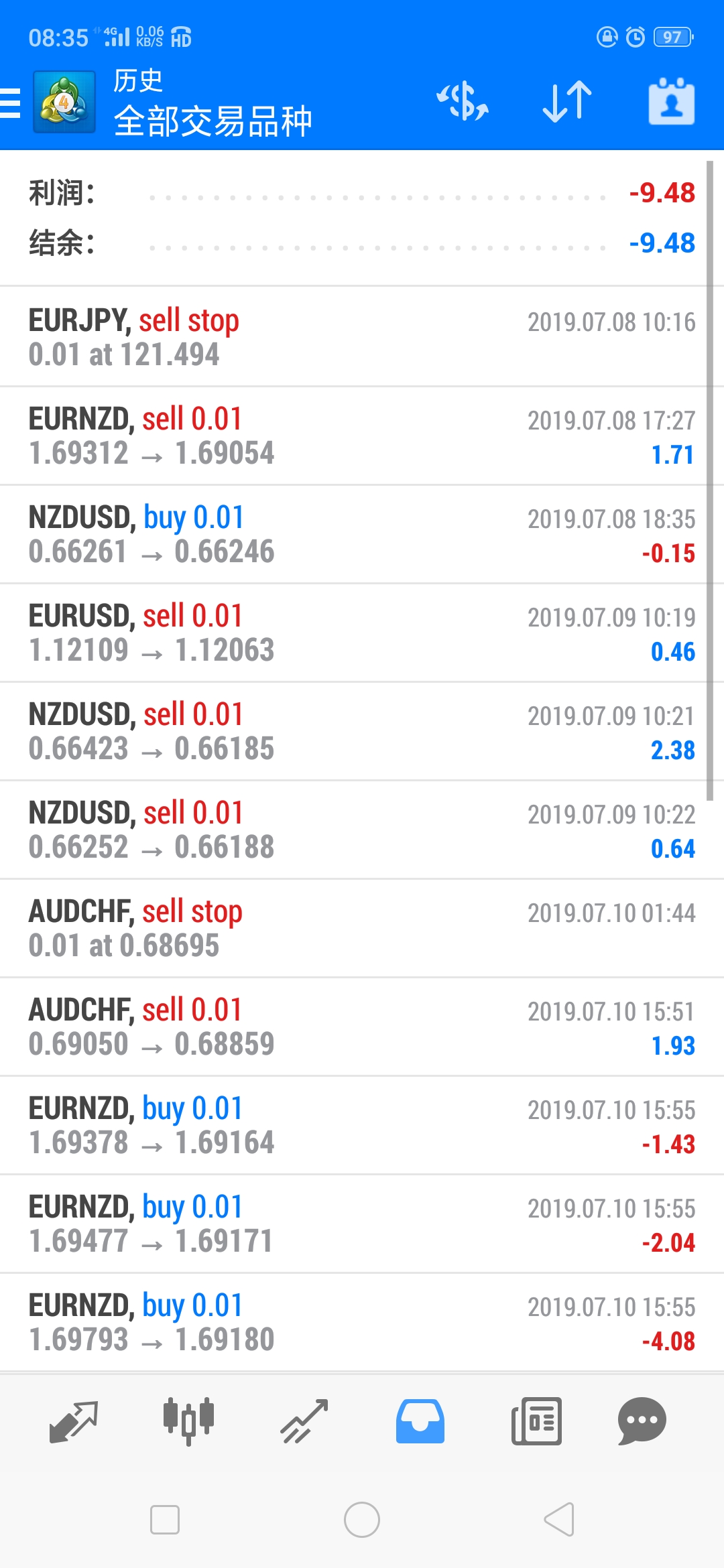Open the AUDCHF sell trade with 1.93 profit
This screenshot has width=724, height=1568.
click(362, 1027)
